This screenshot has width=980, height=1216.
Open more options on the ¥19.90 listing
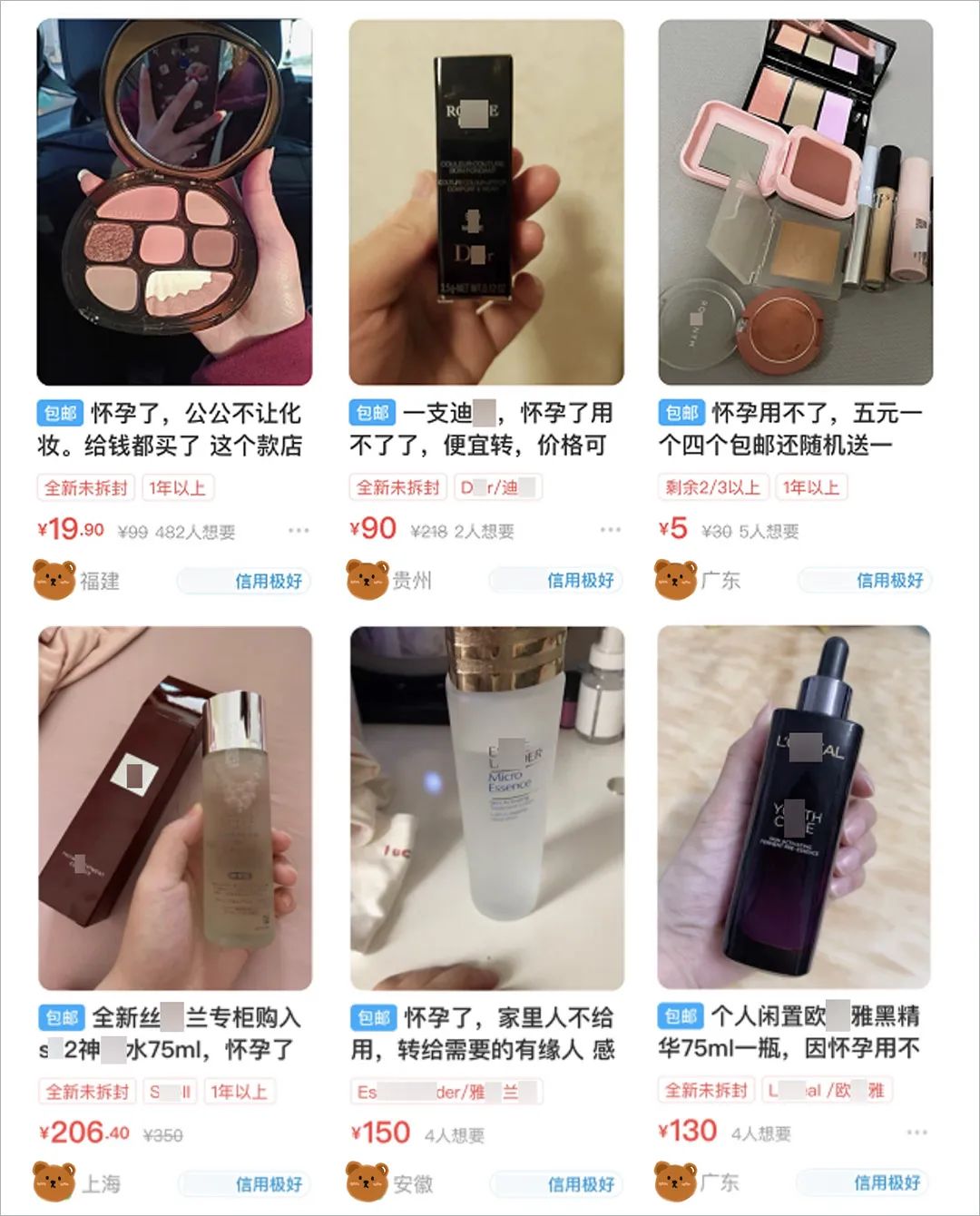299,530
